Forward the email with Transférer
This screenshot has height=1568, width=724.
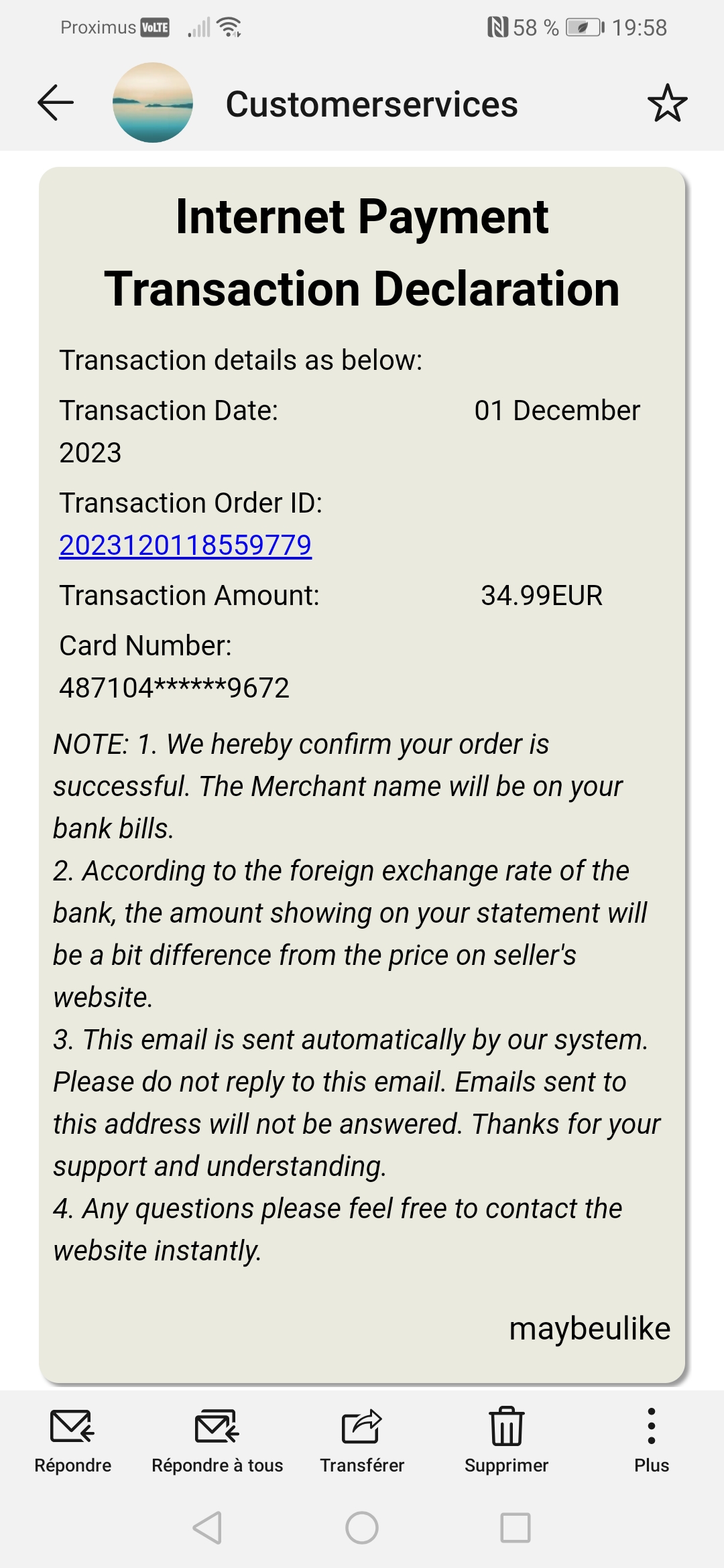pyautogui.click(x=362, y=1441)
